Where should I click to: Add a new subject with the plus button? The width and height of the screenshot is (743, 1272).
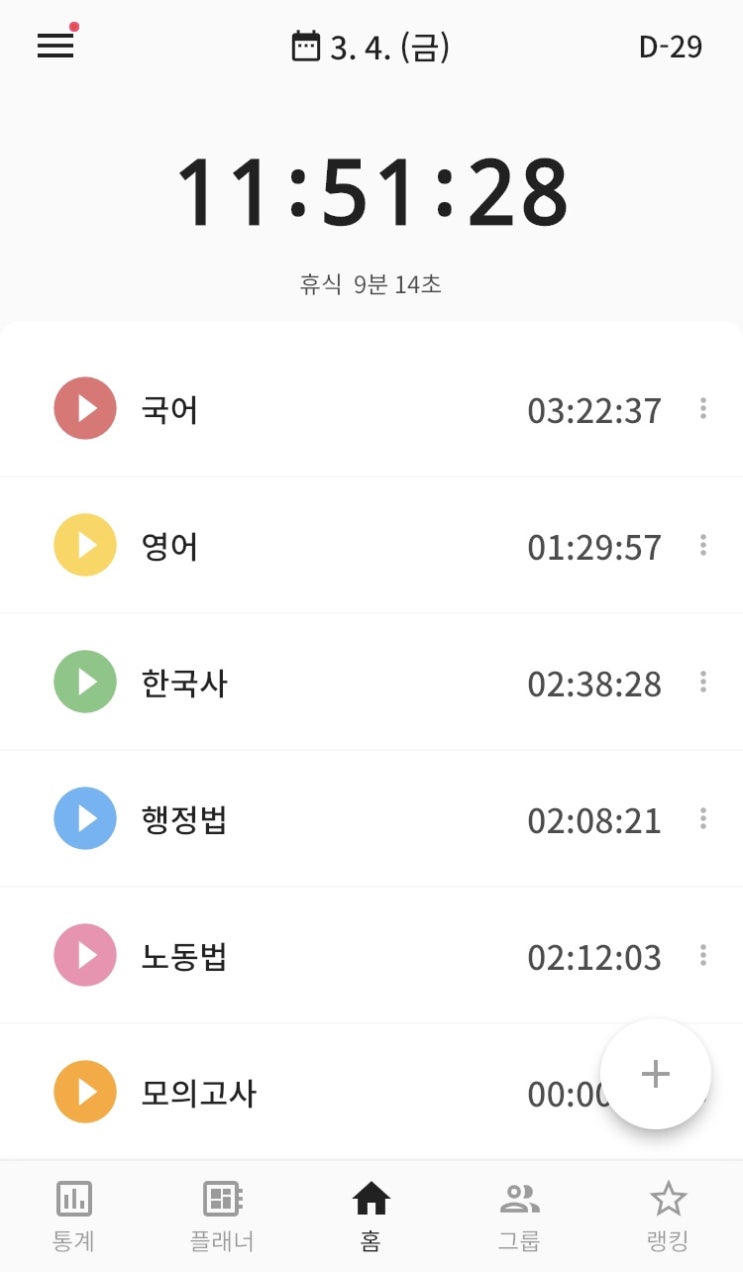[x=655, y=1074]
